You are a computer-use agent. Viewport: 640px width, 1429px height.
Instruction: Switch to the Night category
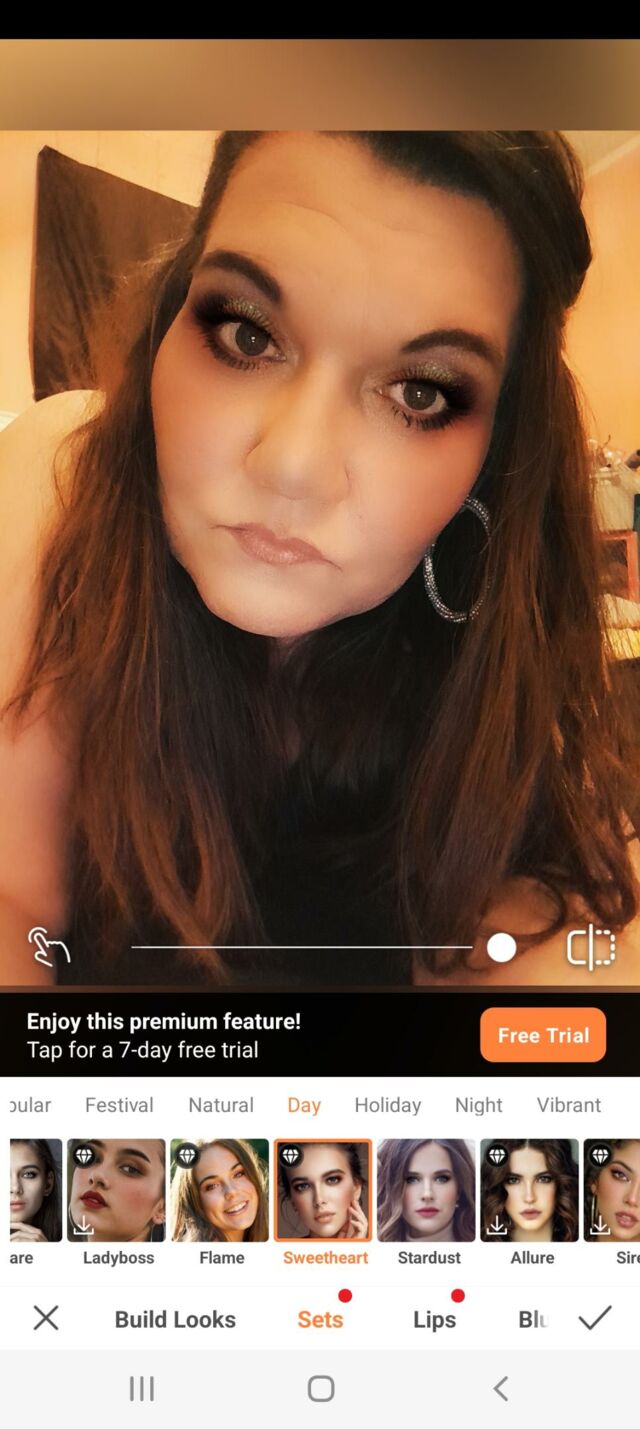(478, 1105)
